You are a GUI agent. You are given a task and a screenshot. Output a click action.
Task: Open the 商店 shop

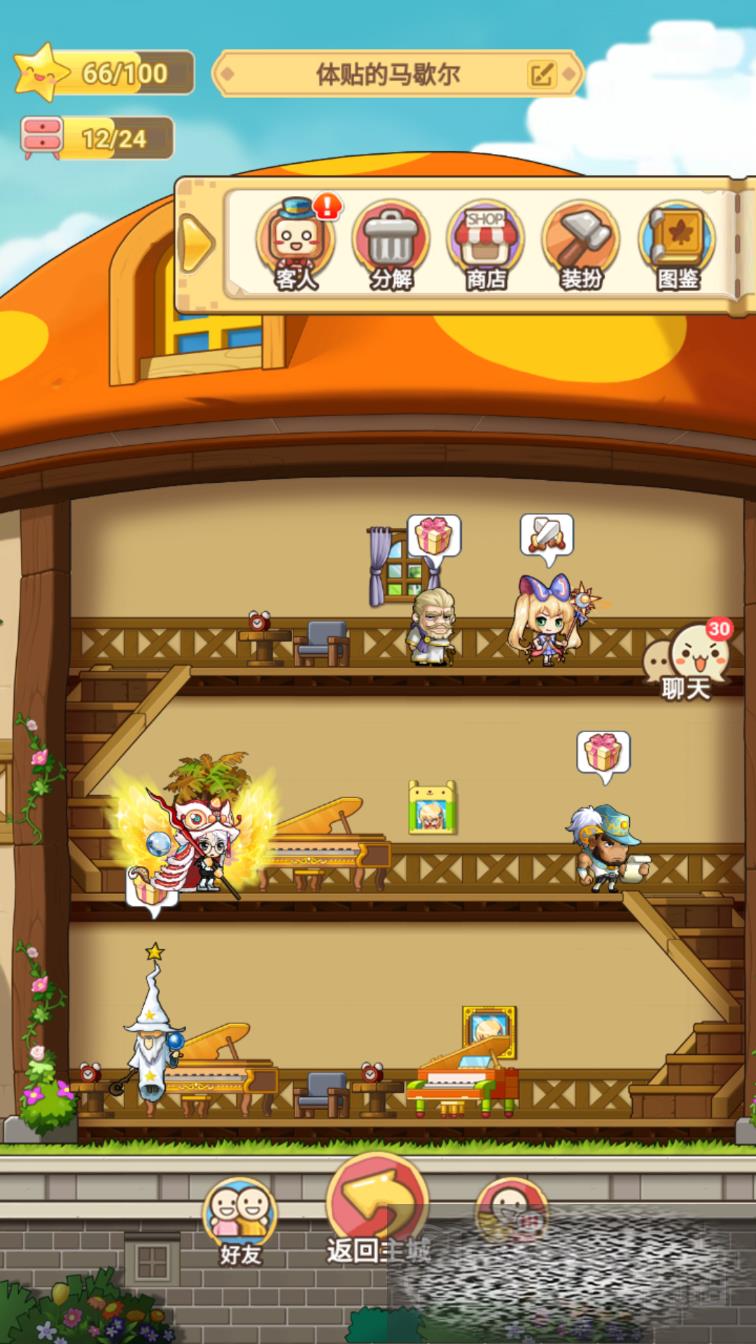(485, 246)
